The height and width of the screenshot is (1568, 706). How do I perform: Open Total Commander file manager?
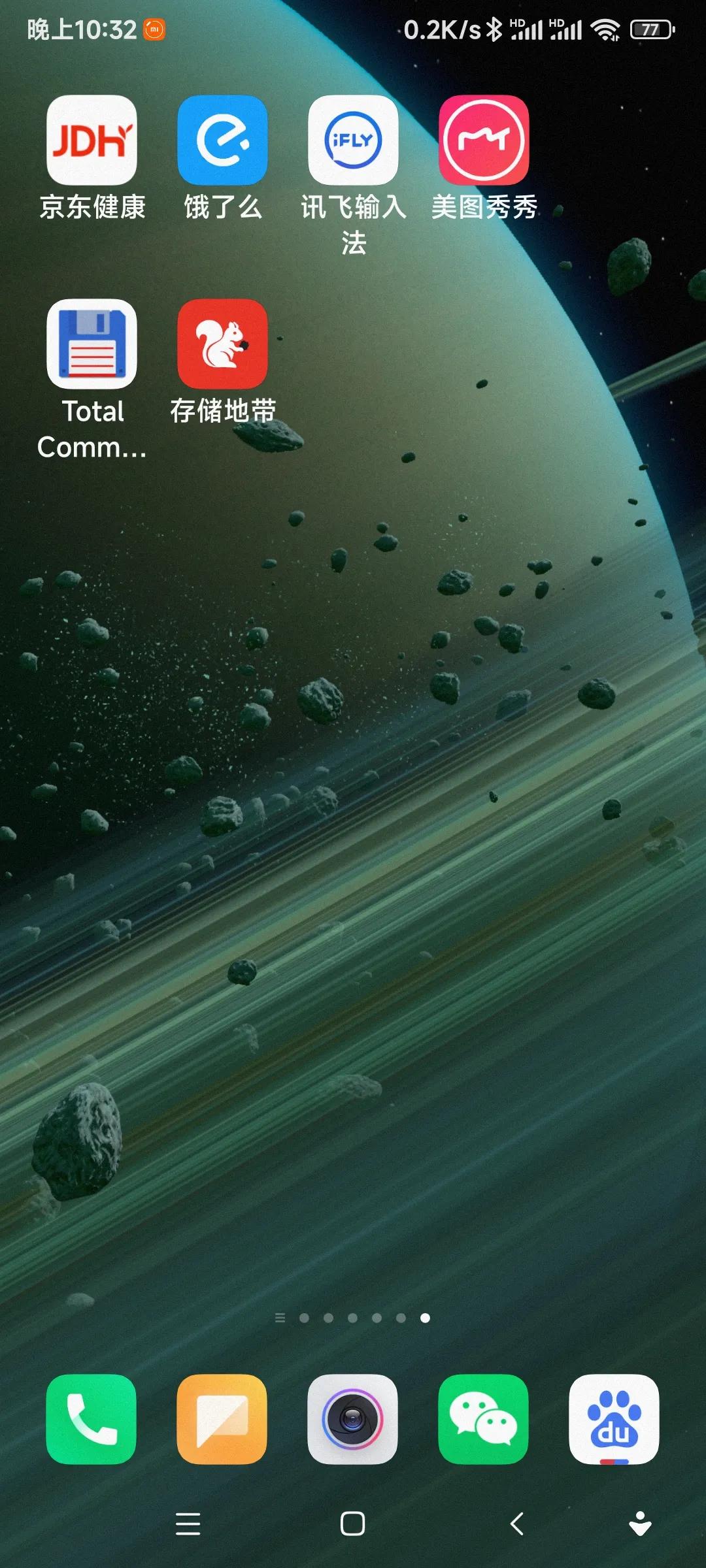tap(92, 344)
